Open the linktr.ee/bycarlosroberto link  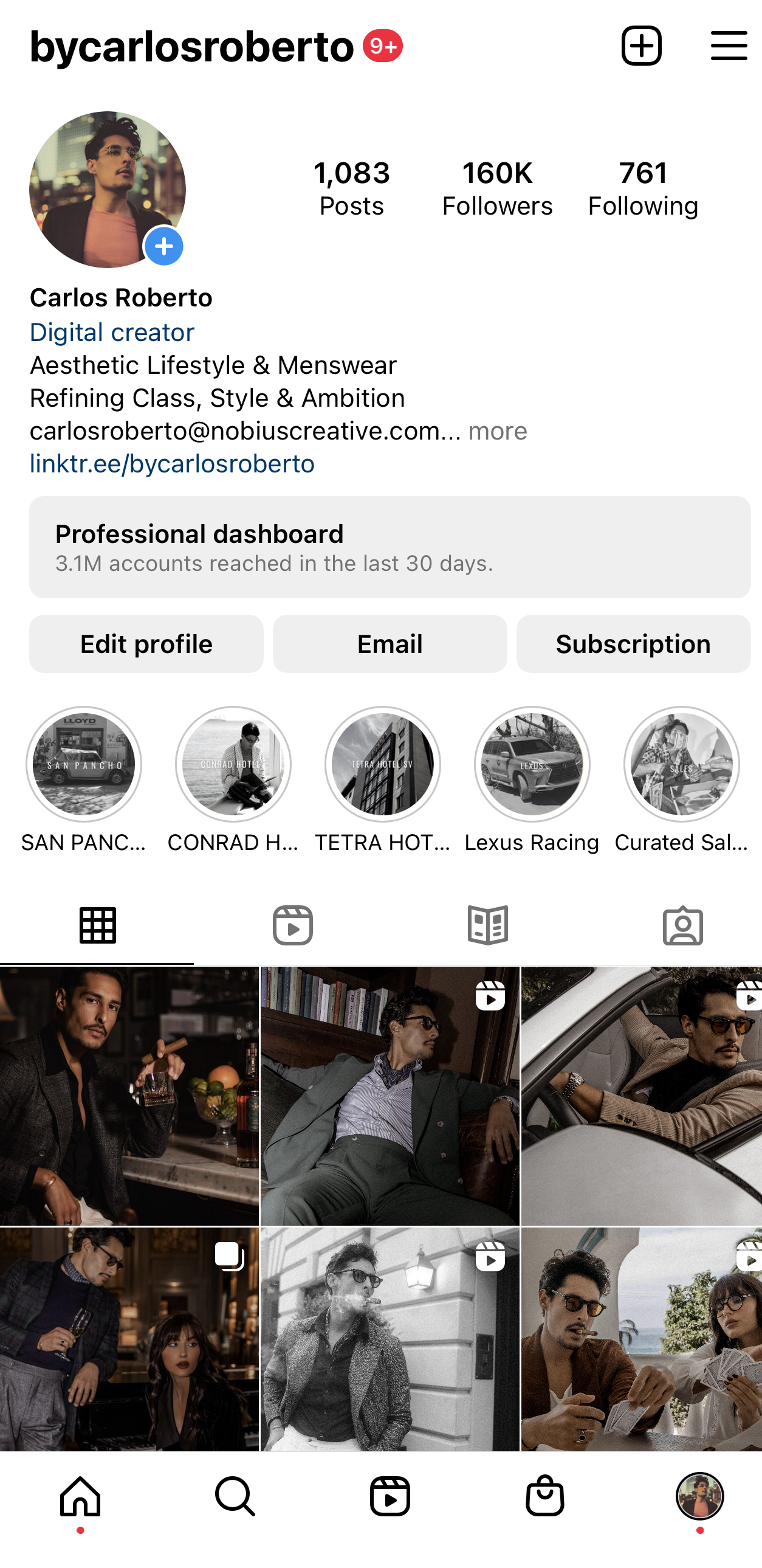(172, 464)
